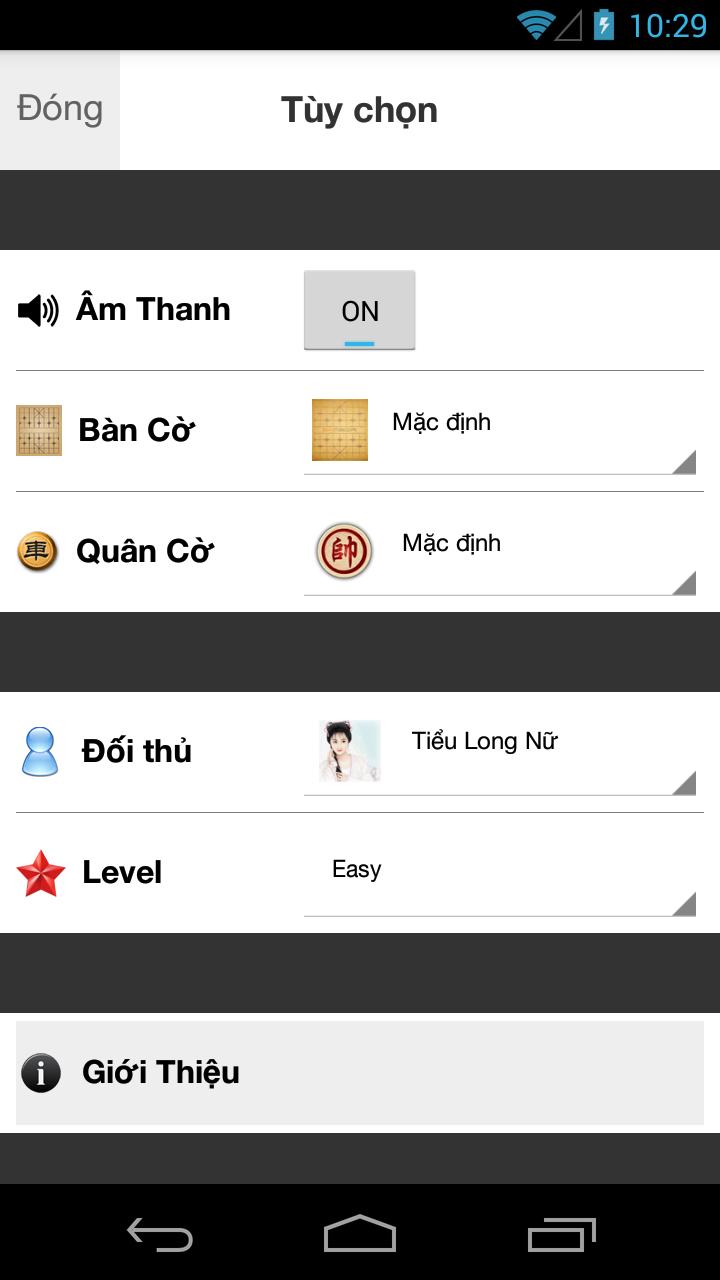Click the Tiểu Long Nữ opponent thumbnail
Screen dimensions: 720x1280
tap(347, 751)
